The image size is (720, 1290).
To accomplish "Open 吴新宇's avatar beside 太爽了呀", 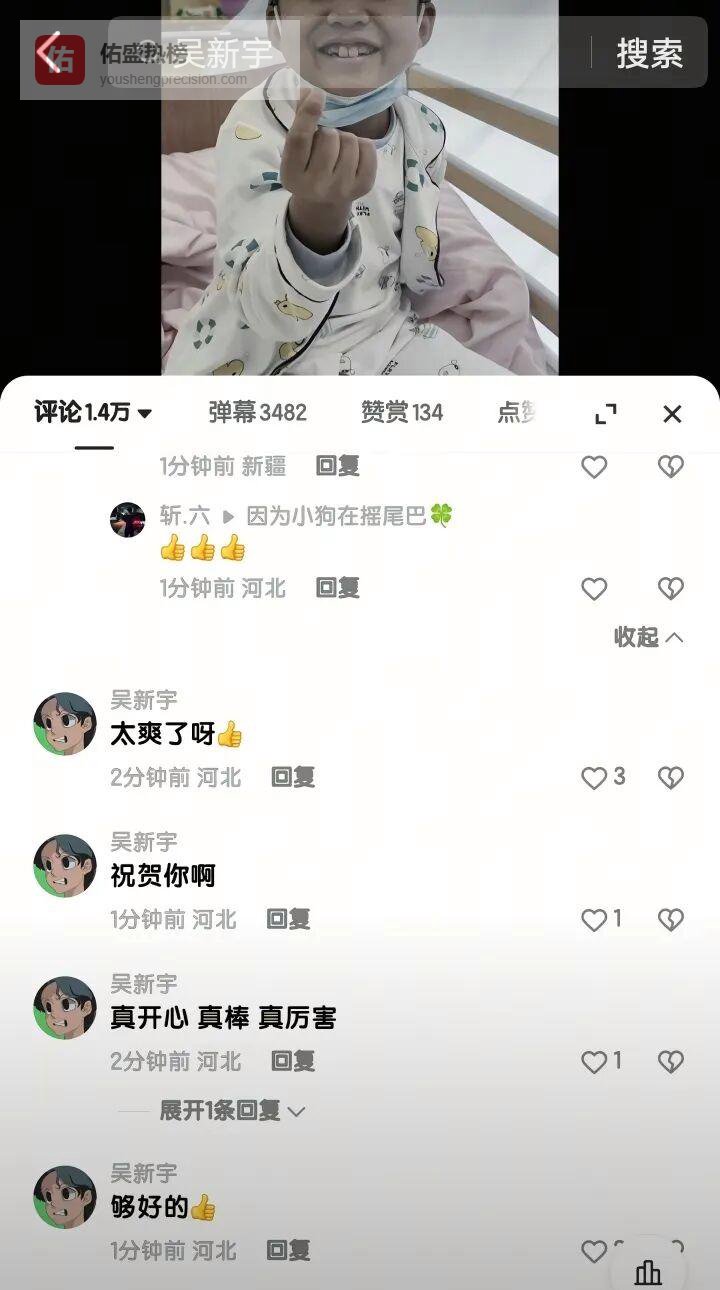I will coord(65,723).
